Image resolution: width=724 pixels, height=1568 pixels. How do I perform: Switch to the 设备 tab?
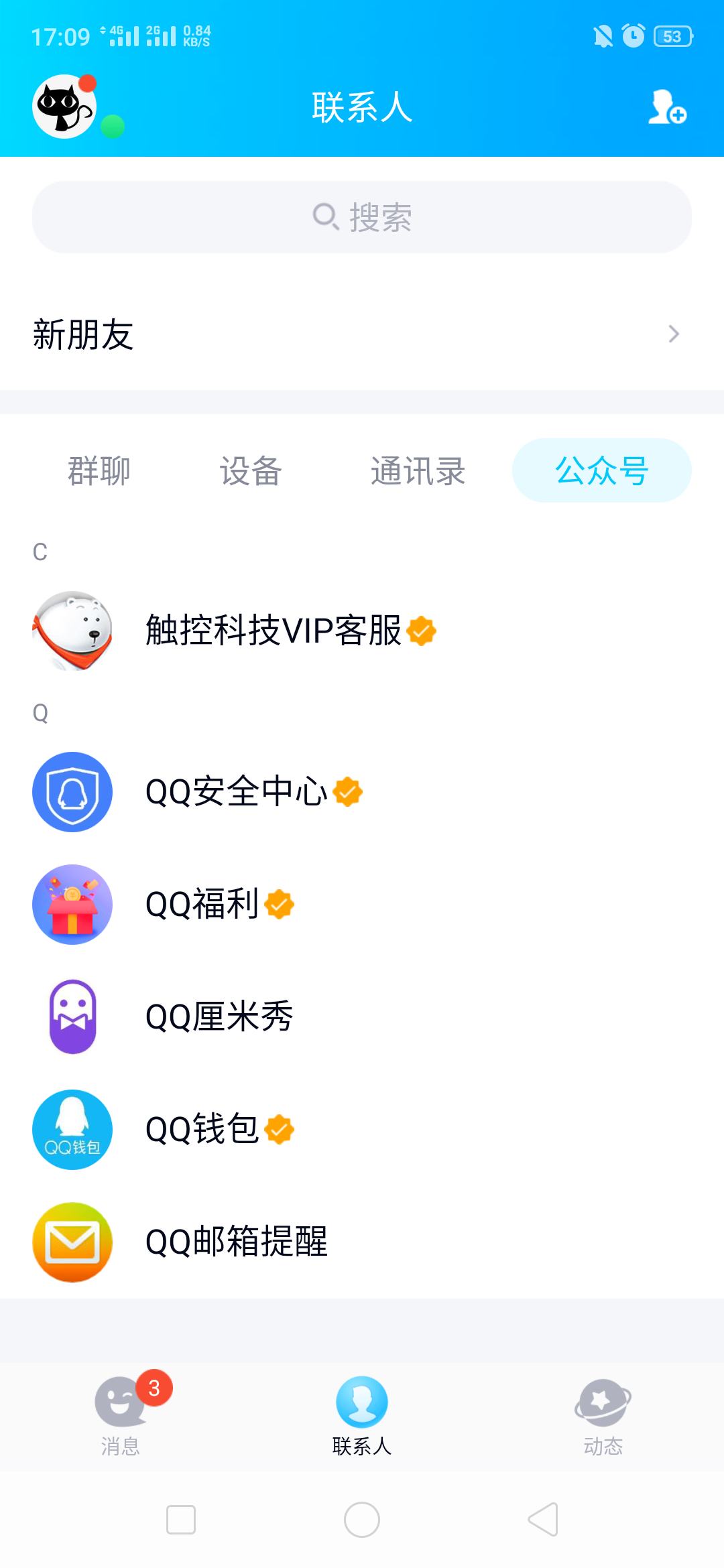251,470
